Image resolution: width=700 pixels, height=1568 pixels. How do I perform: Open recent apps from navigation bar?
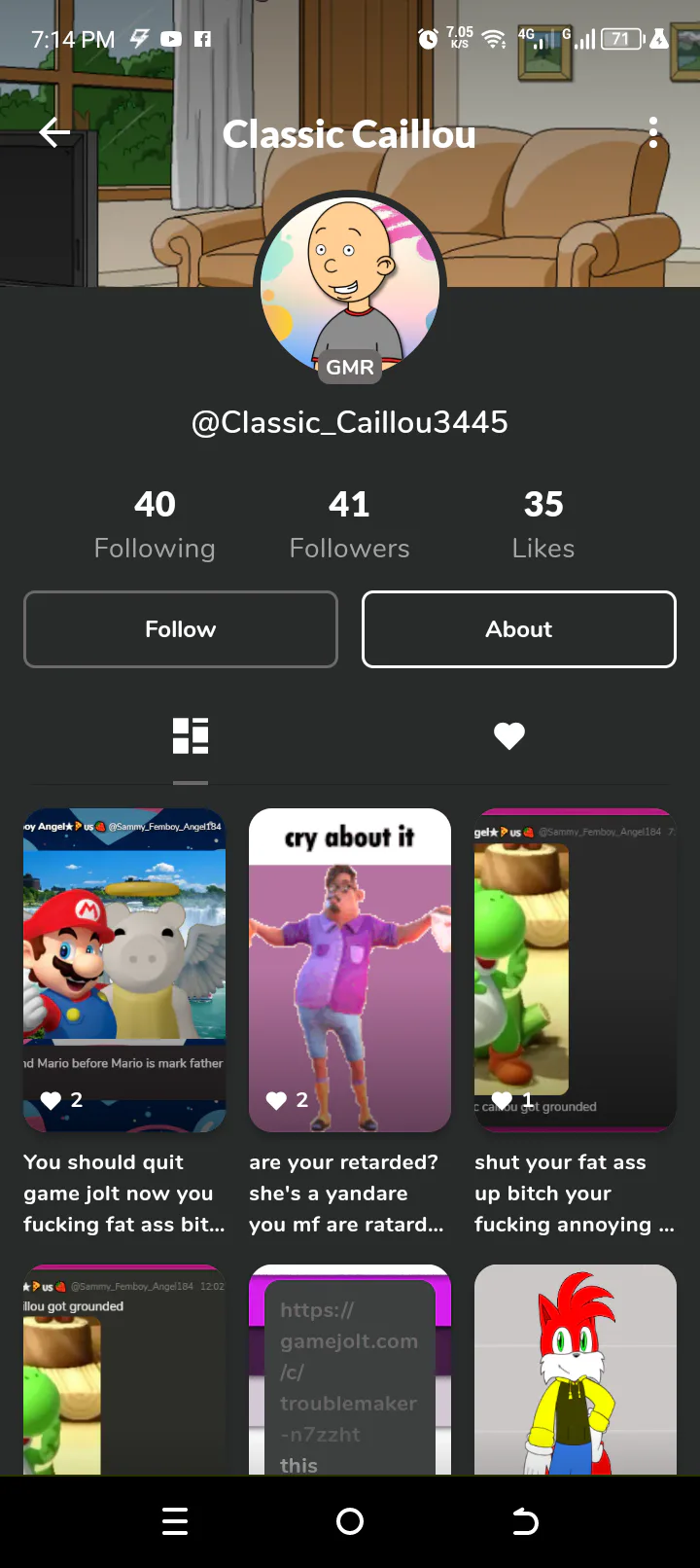pos(175,1521)
